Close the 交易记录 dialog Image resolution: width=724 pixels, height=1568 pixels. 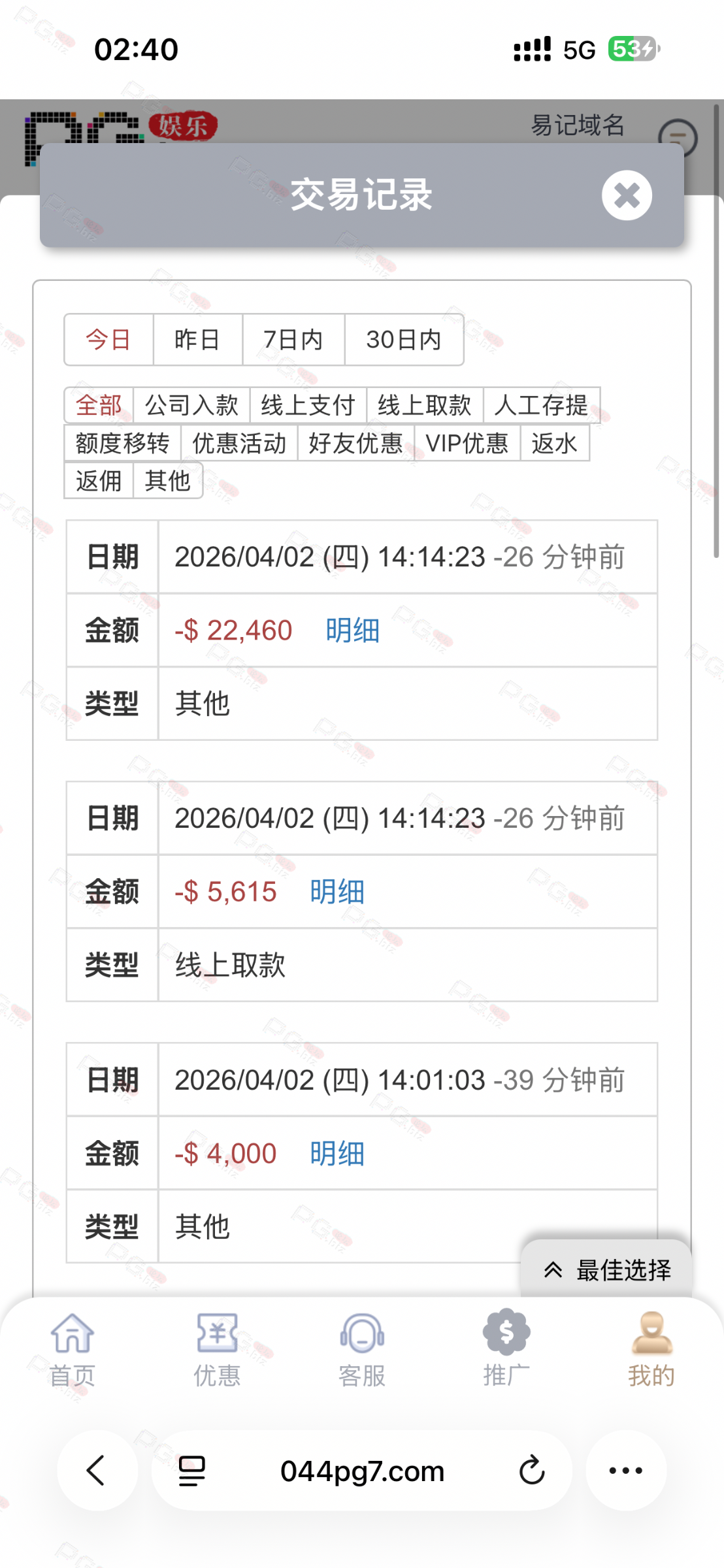(627, 195)
